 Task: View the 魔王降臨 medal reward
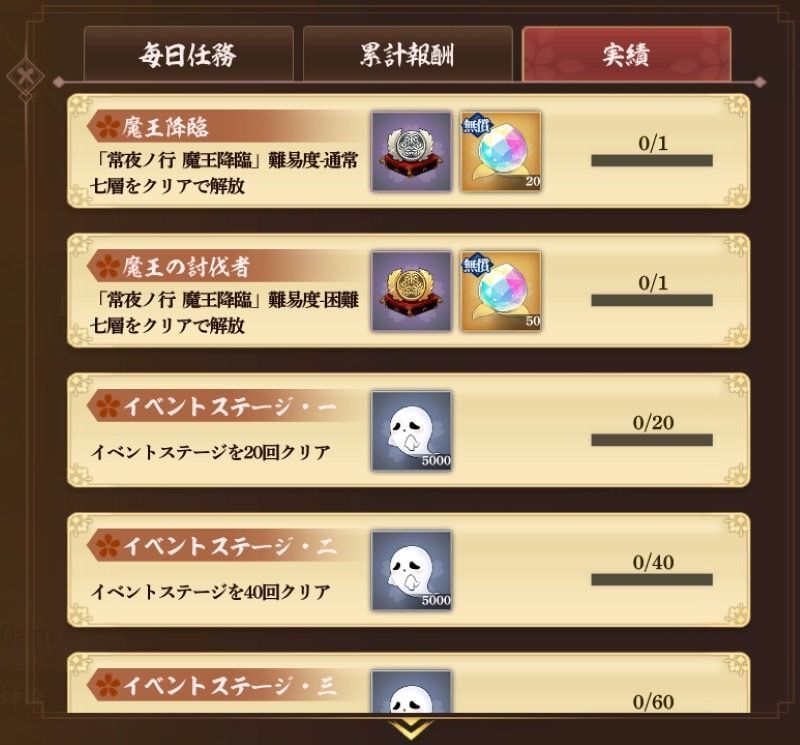411,151
